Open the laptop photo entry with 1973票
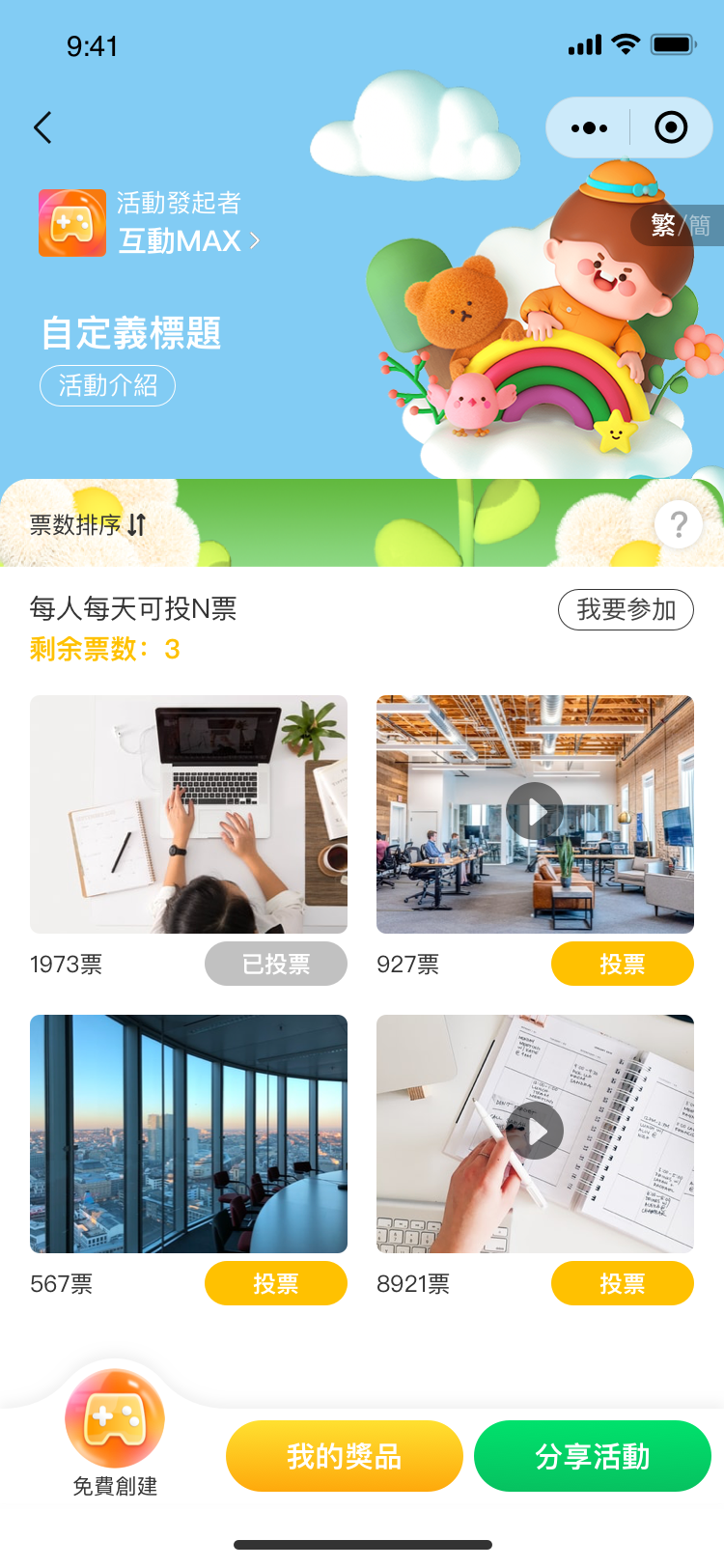 (188, 814)
